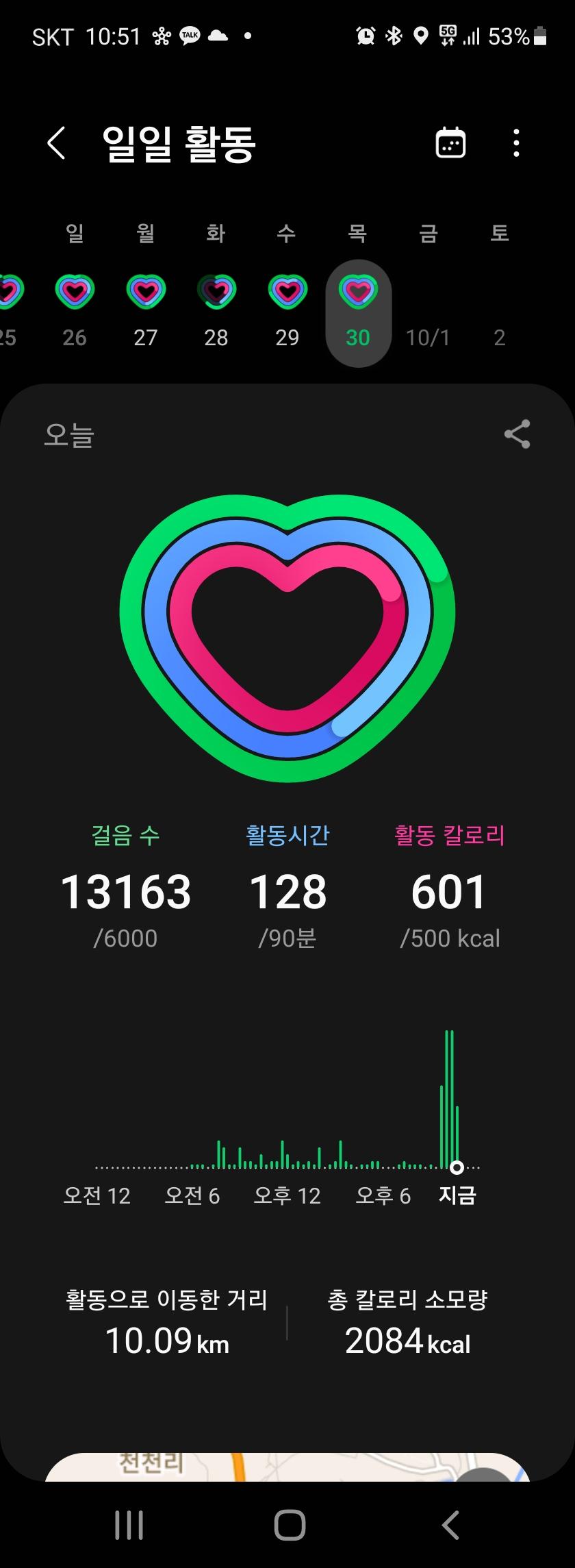Open the 걸음 수 step count details
This screenshot has height=1568, width=575.
coord(126,891)
